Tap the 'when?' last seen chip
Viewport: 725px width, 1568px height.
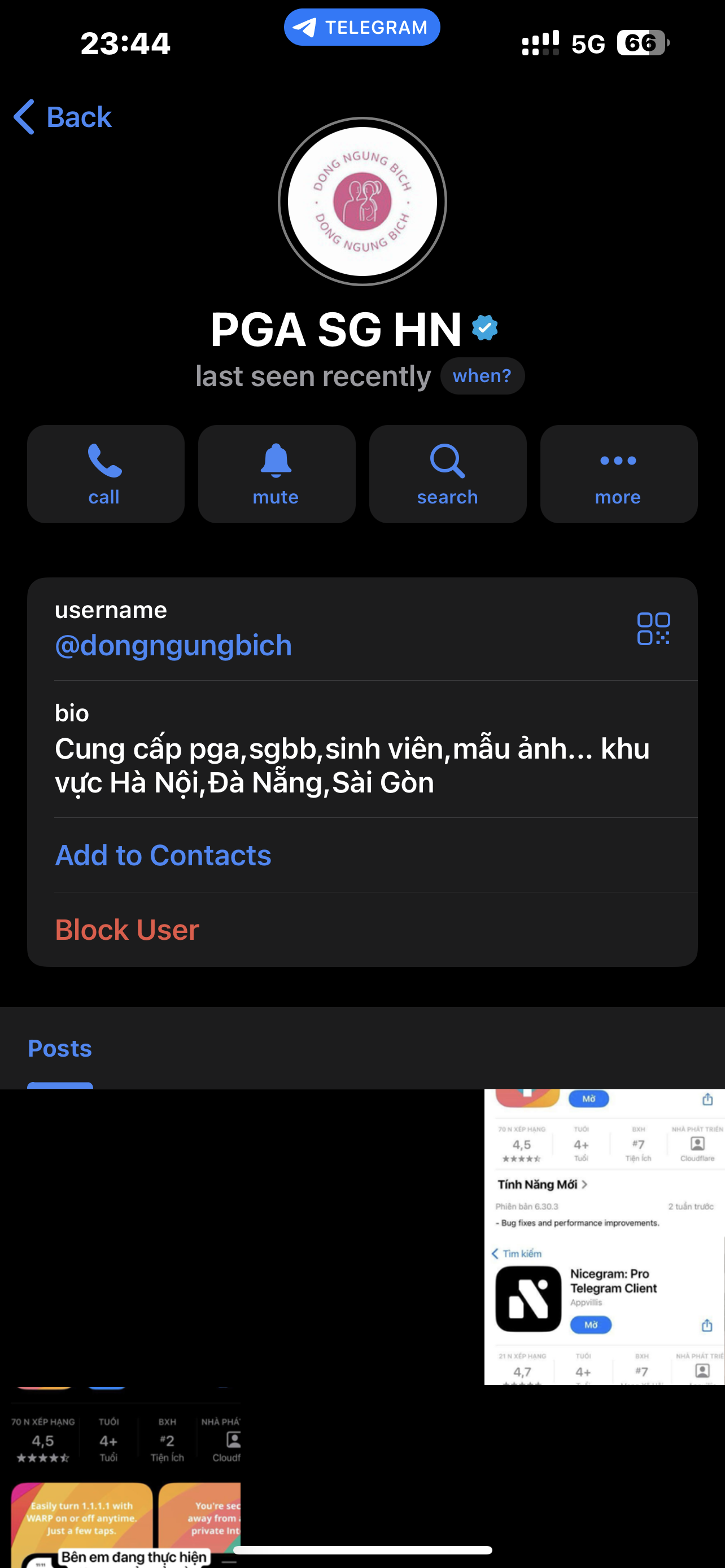pos(482,375)
